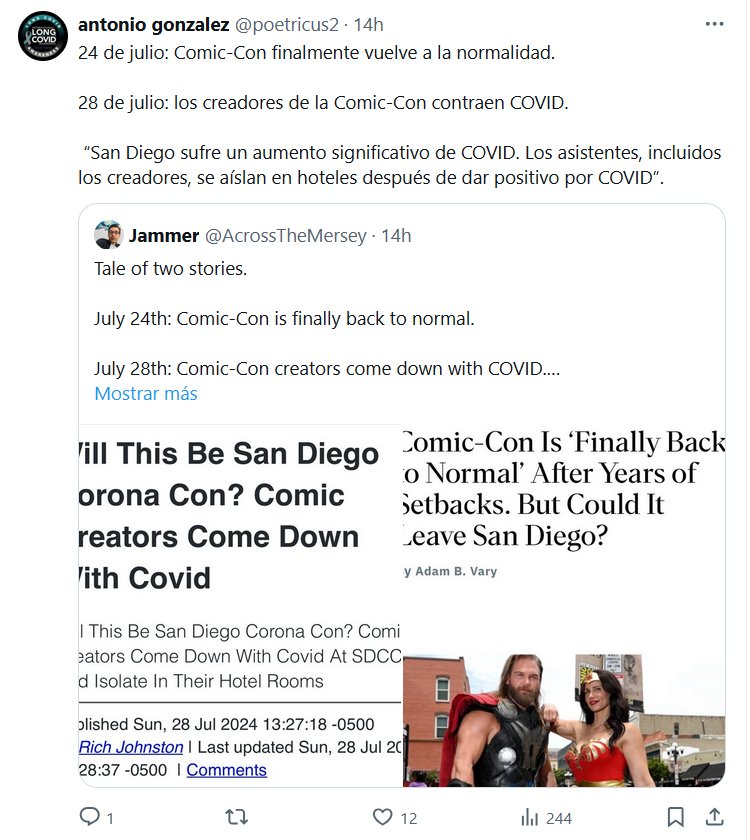
Task: Open the 'Finally Back to Normal' article image
Action: pos(563,605)
